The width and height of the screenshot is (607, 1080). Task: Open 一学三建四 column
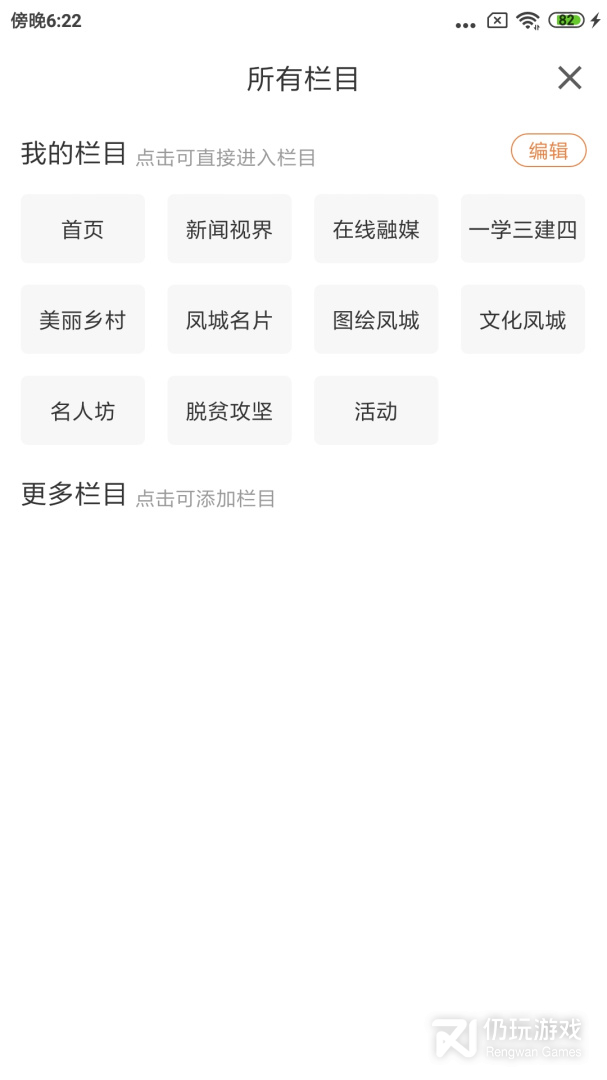(522, 229)
